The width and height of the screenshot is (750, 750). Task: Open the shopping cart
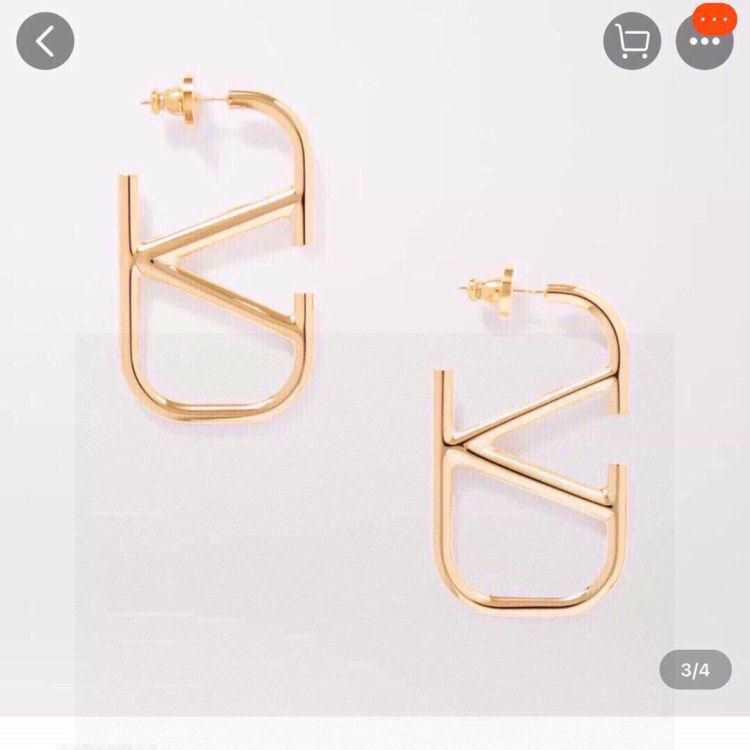pyautogui.click(x=632, y=41)
